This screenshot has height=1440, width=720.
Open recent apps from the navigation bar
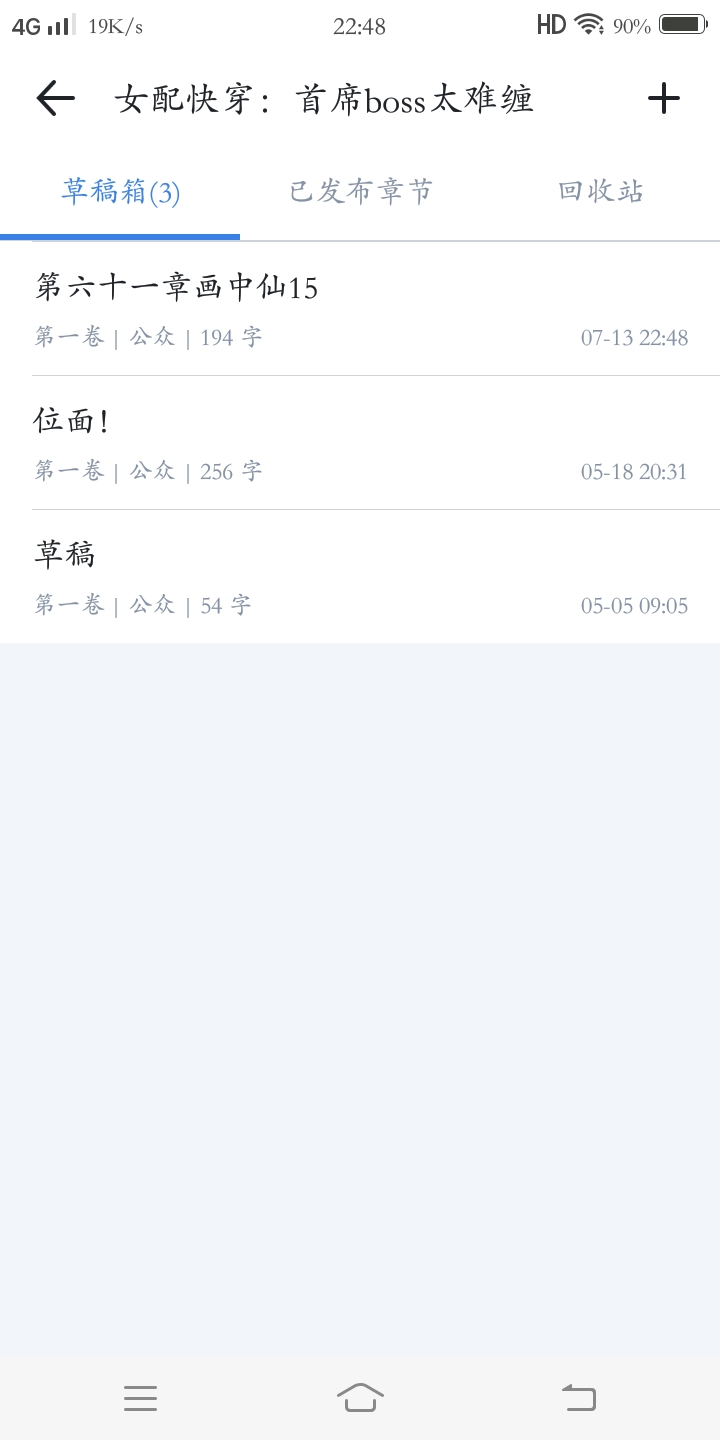click(x=140, y=1398)
